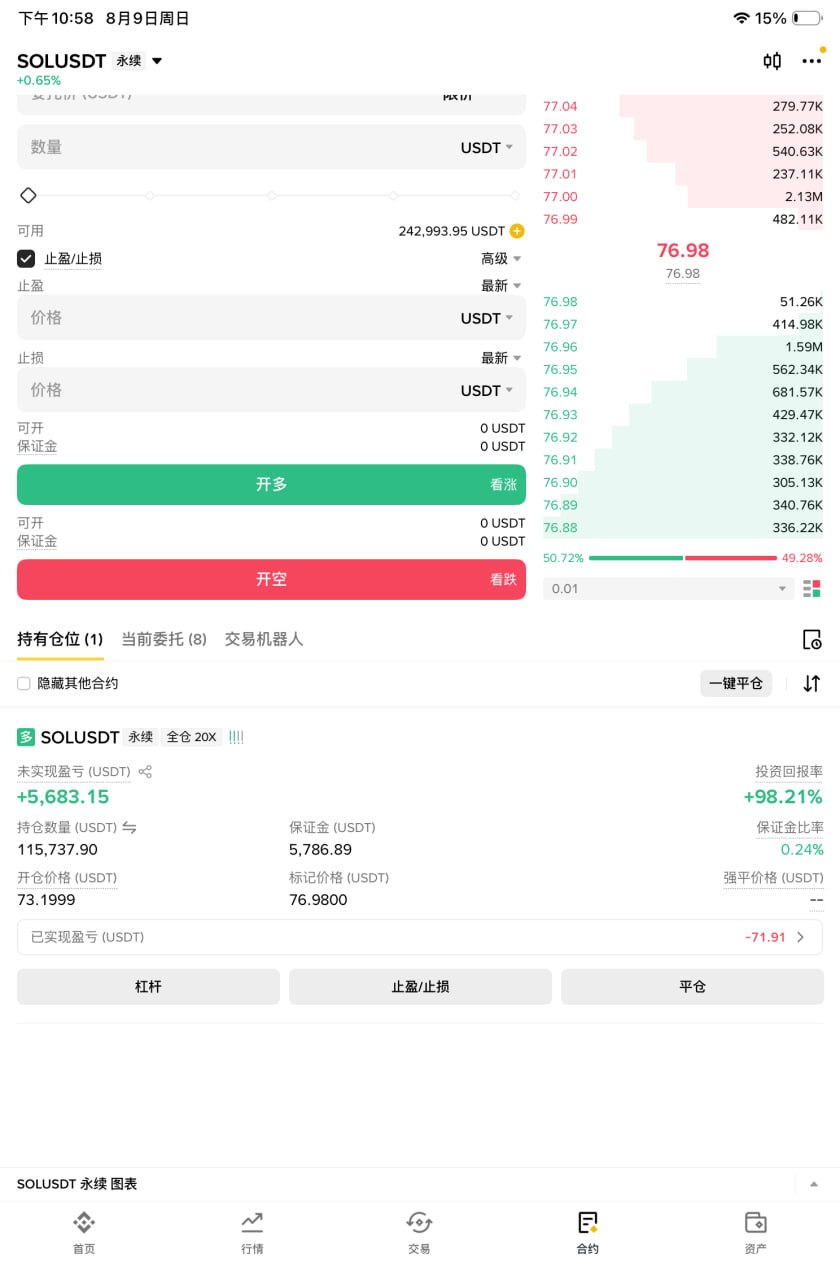The image size is (840, 1280).
Task: Tap the 开空 short button
Action: (271, 579)
